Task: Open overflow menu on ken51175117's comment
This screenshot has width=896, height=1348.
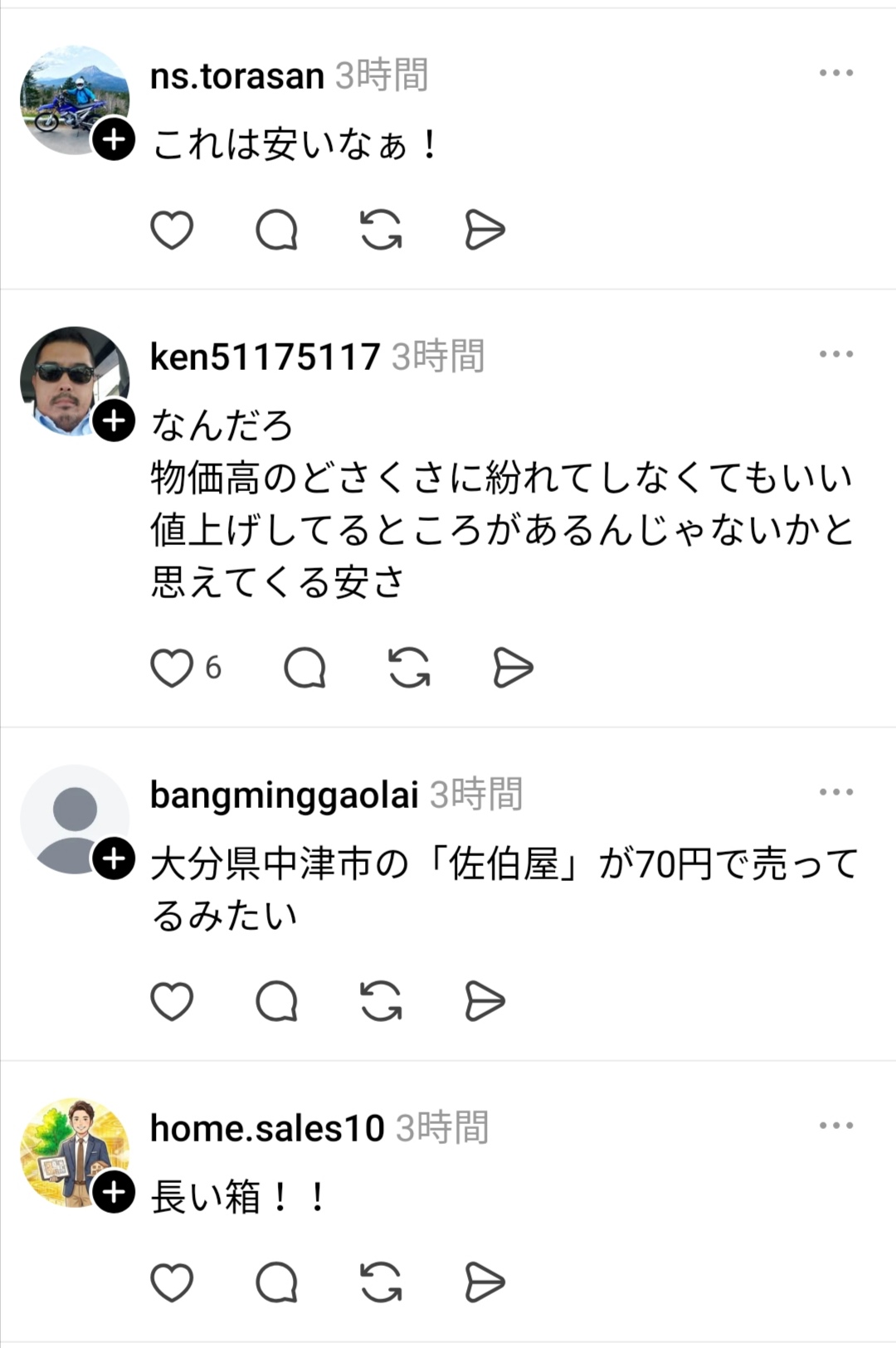Action: (x=835, y=354)
